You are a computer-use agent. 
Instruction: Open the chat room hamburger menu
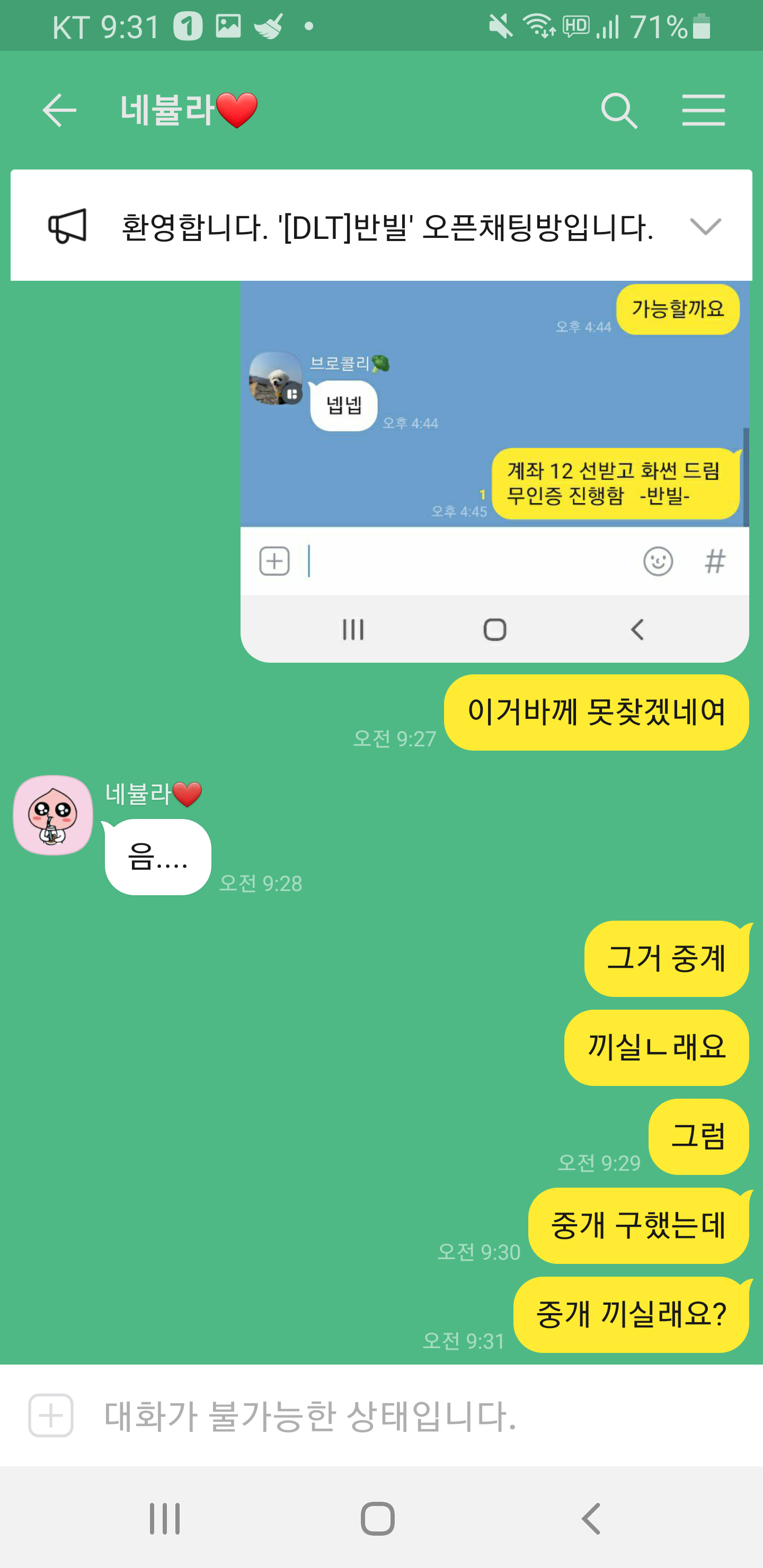click(703, 111)
